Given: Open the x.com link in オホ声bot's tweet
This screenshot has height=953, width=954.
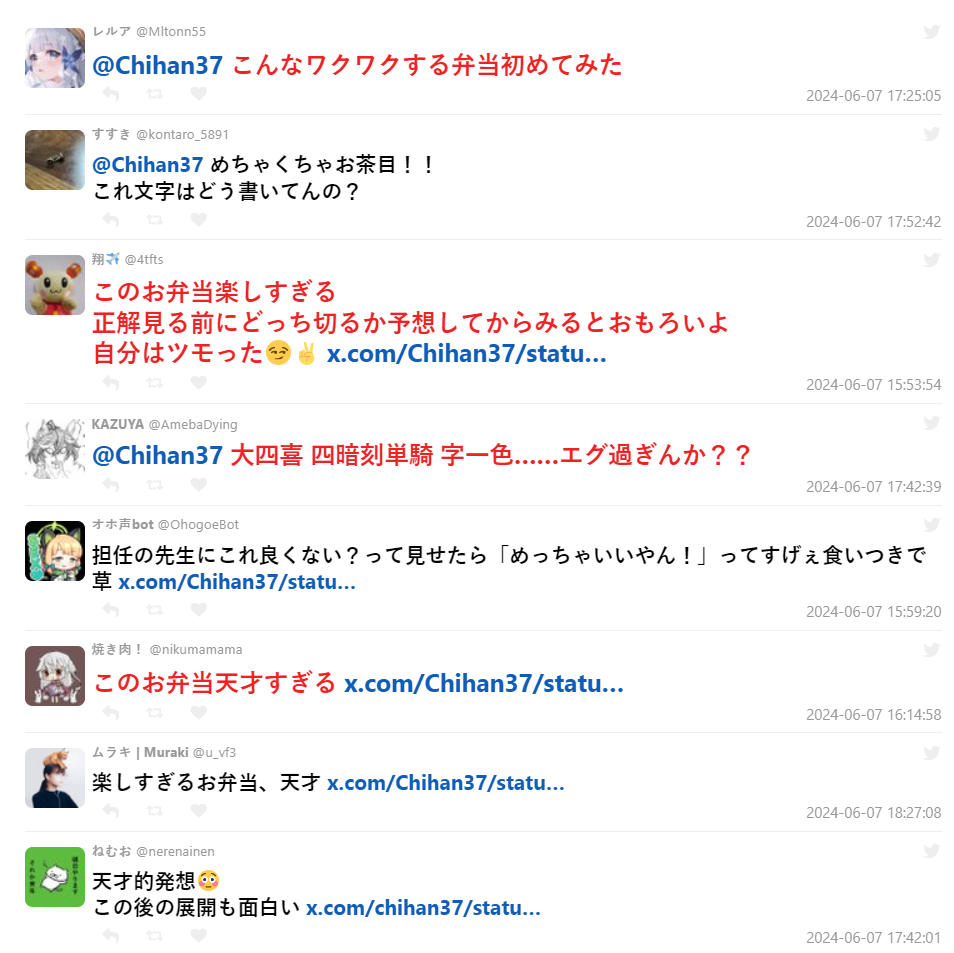Looking at the screenshot, I should [x=237, y=582].
